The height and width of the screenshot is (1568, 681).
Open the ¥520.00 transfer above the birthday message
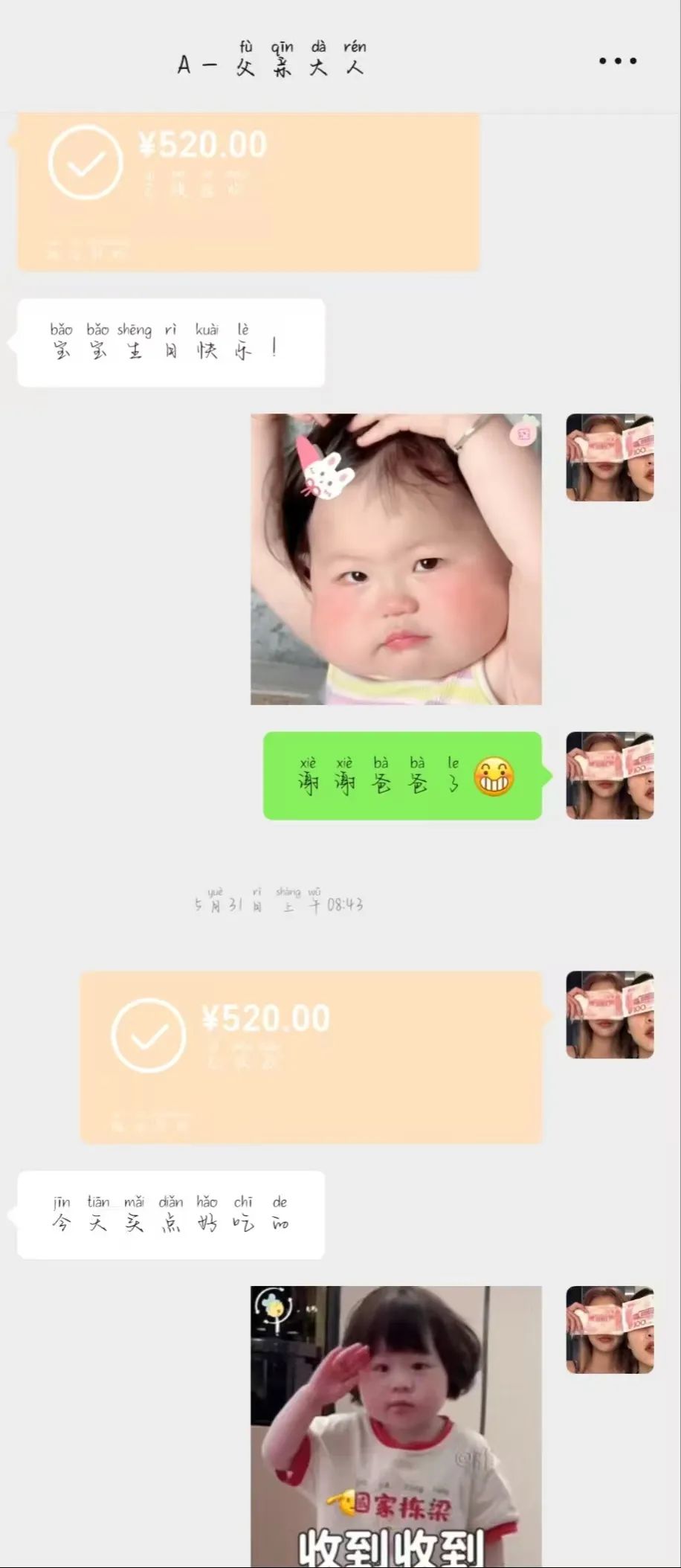click(248, 192)
